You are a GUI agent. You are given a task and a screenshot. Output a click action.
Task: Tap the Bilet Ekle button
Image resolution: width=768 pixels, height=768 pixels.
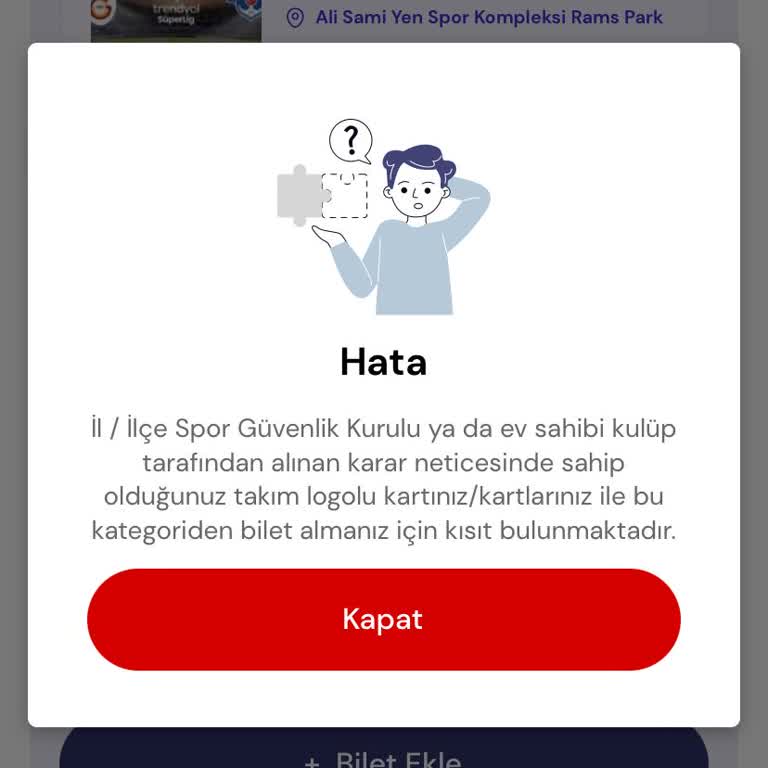(383, 752)
